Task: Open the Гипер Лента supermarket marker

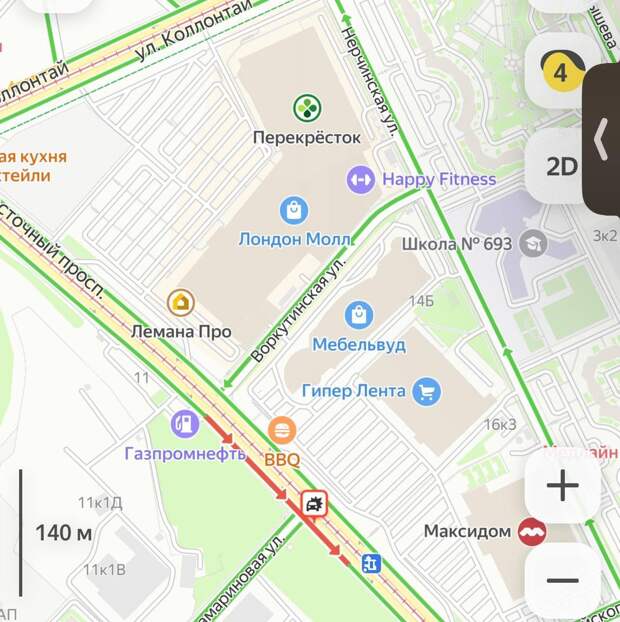Action: (x=427, y=391)
